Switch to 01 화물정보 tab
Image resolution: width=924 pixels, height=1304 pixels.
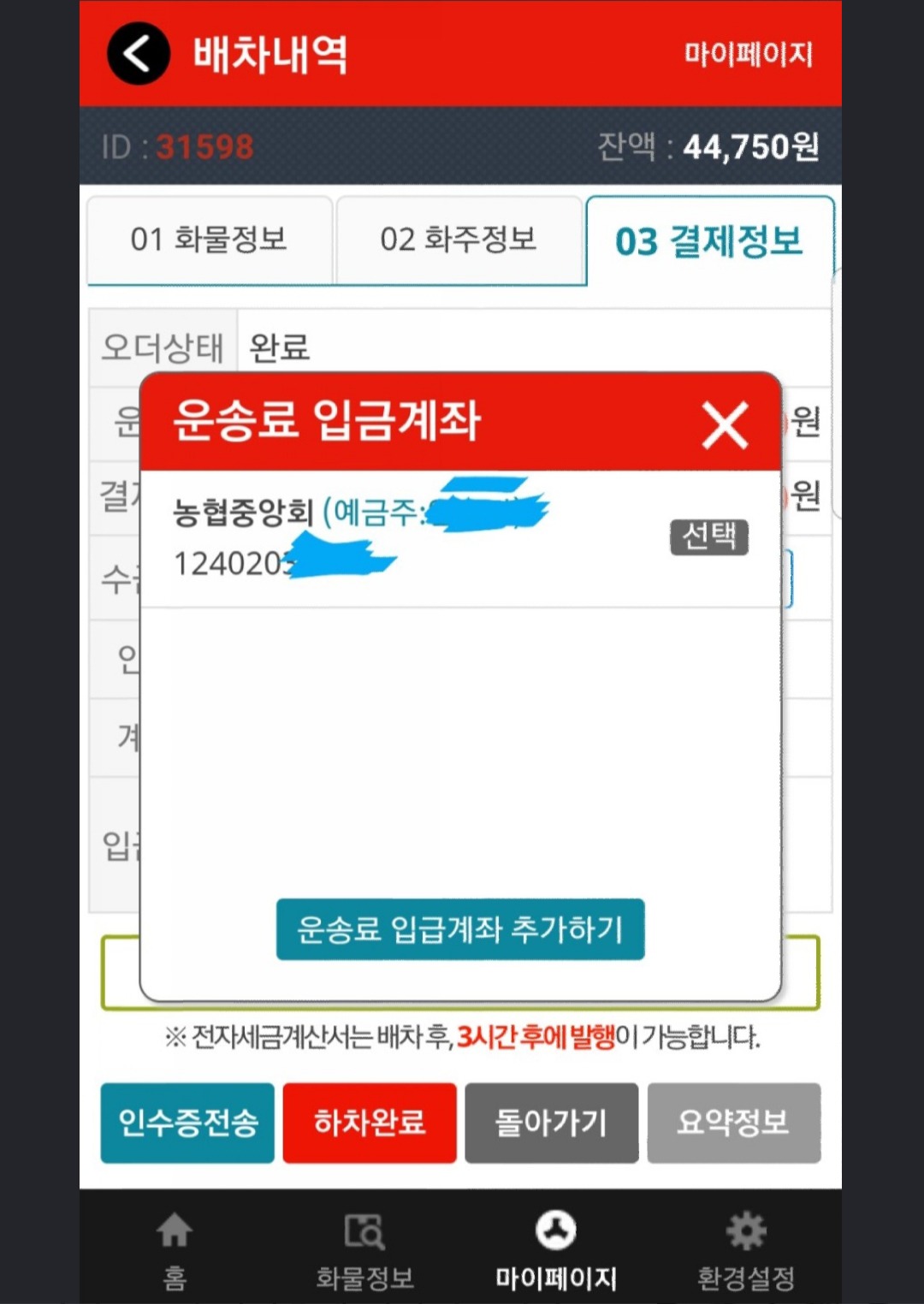coord(209,240)
